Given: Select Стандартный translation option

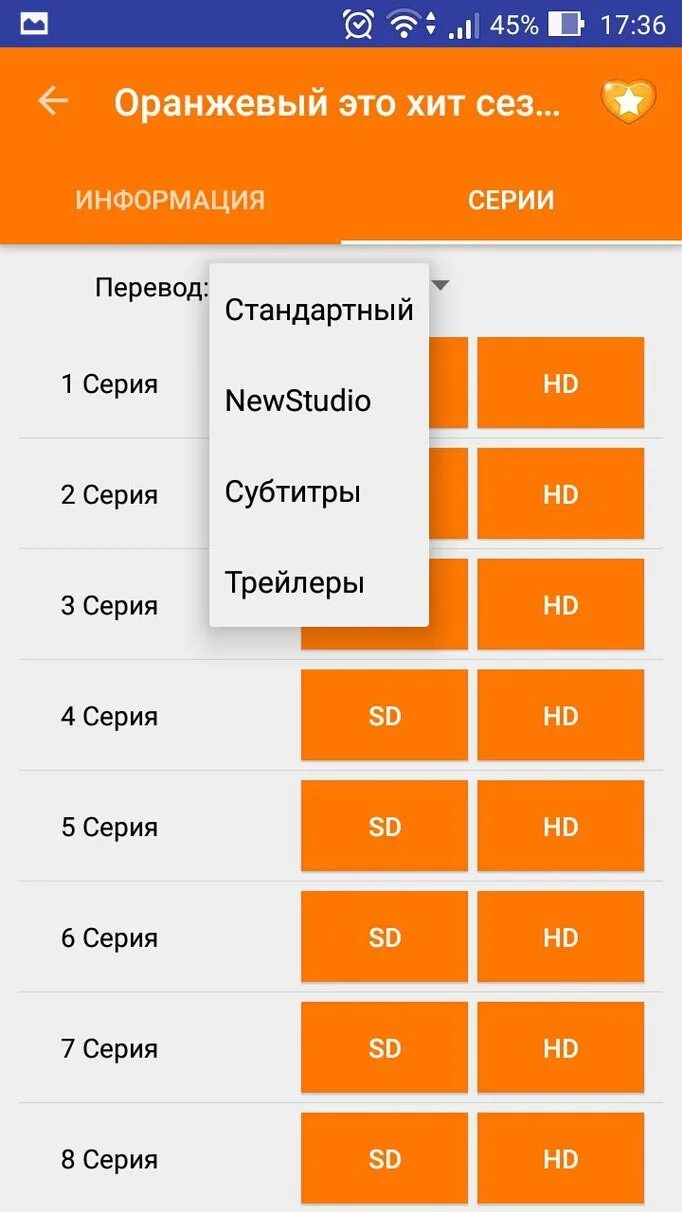Looking at the screenshot, I should (319, 310).
